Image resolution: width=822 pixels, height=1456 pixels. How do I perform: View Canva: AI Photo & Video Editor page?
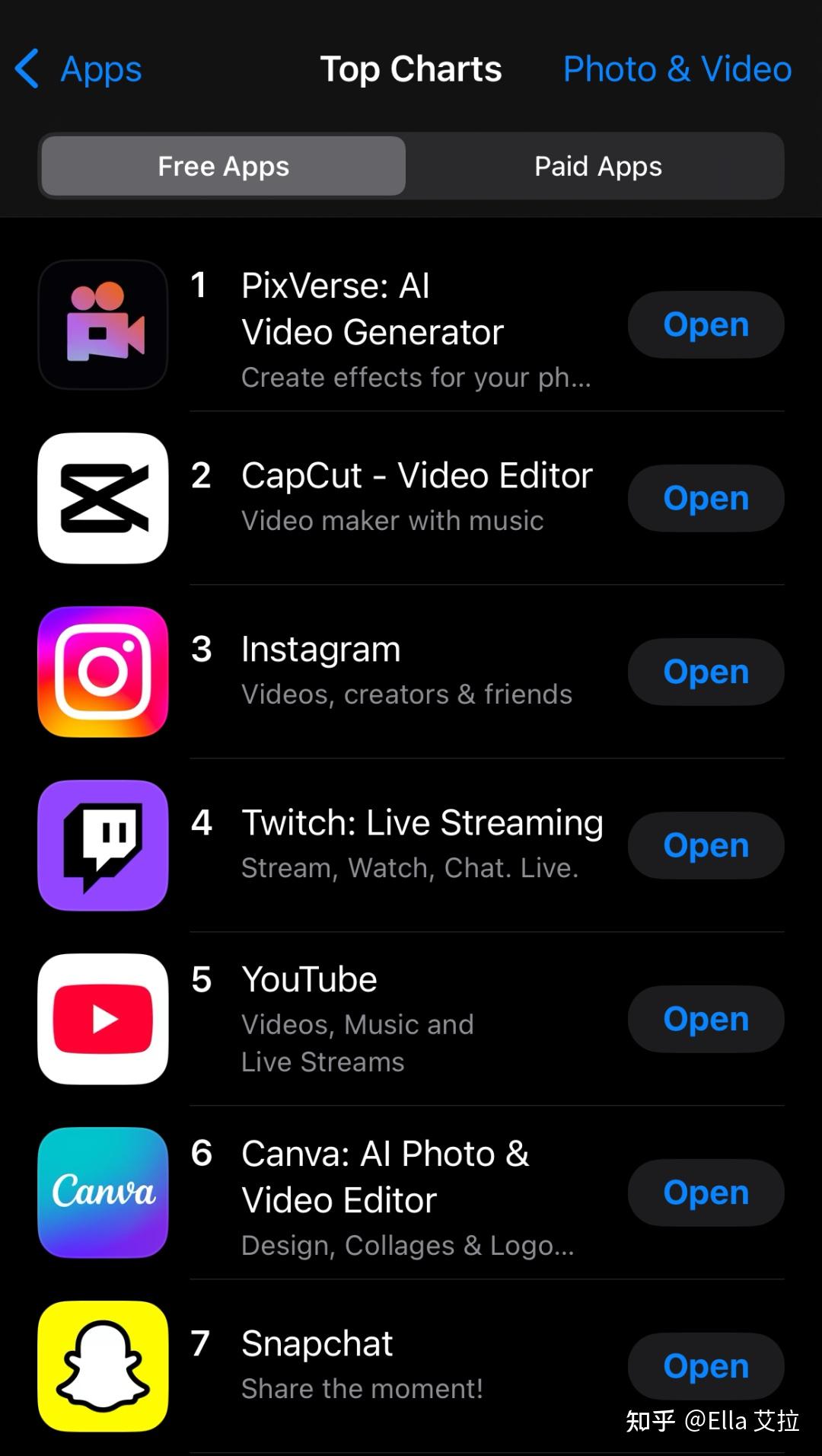point(384,1177)
